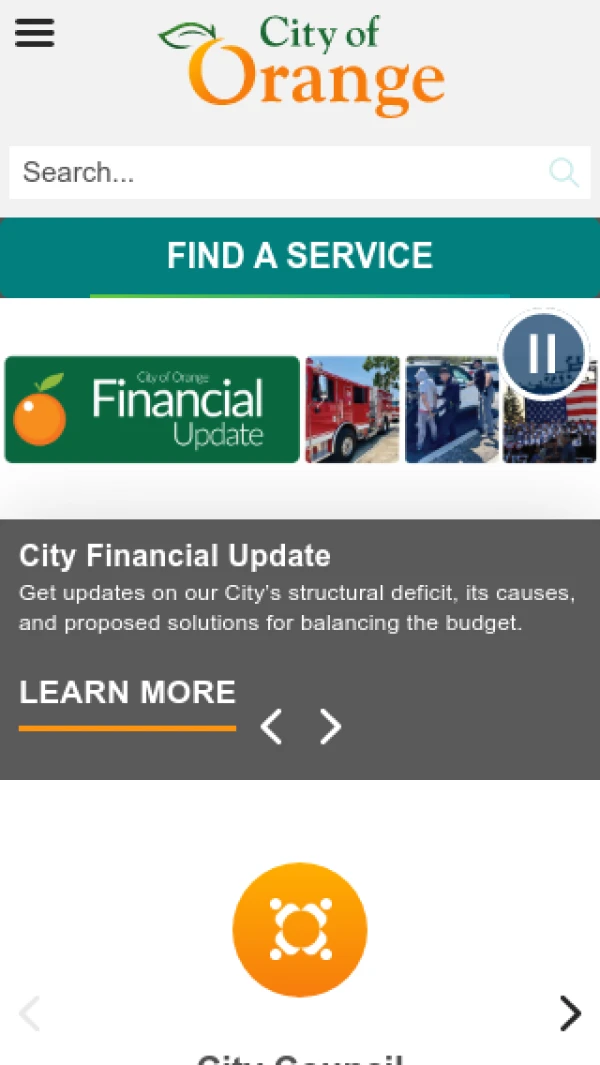Advance to the next slide
Screen dimensions: 600x1065
330,727
